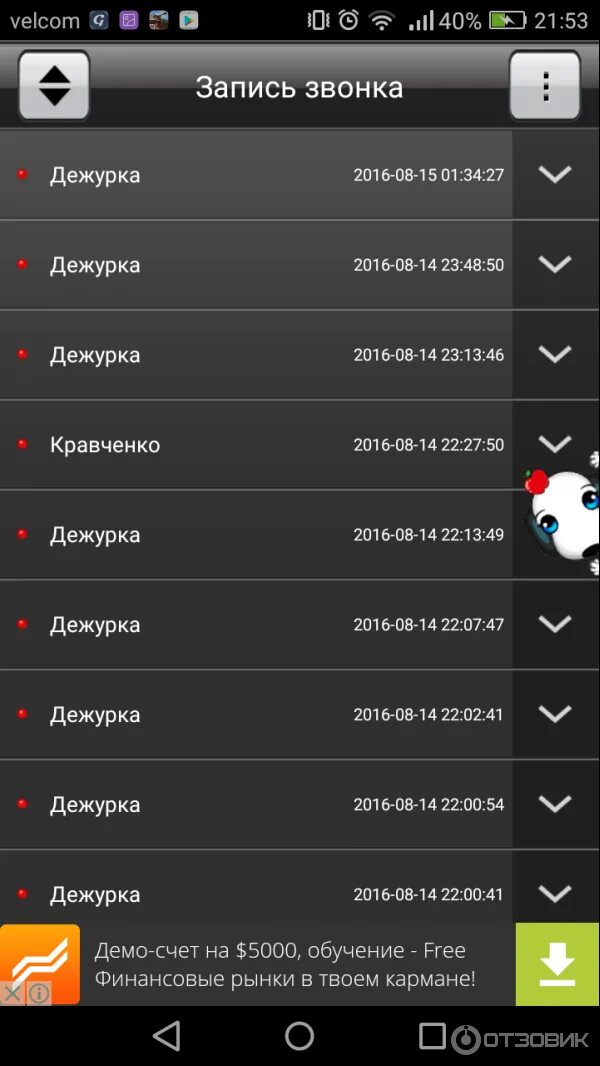
Task: Tap the green download button in the ad
Action: point(557,964)
